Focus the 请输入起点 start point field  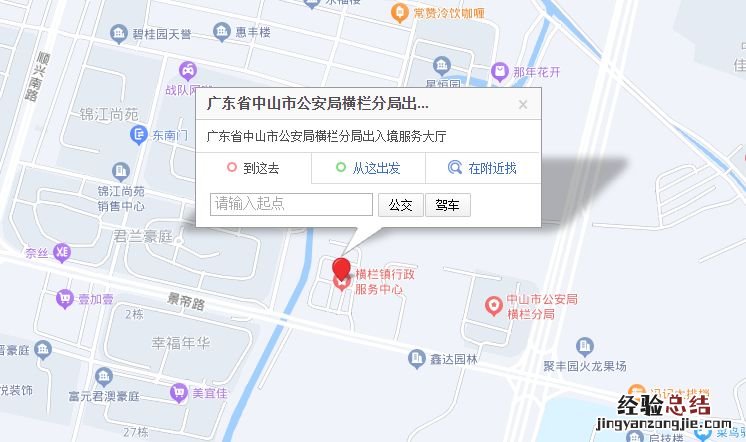click(291, 204)
